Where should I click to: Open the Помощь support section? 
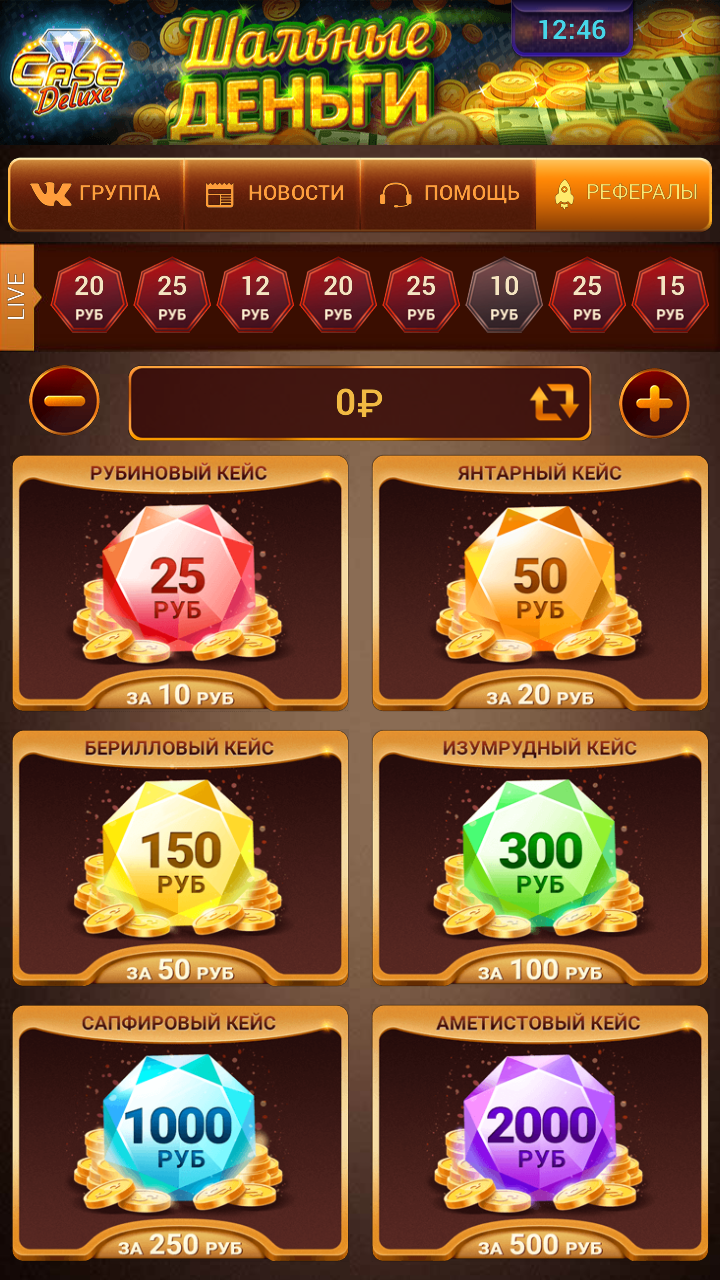(x=449, y=194)
